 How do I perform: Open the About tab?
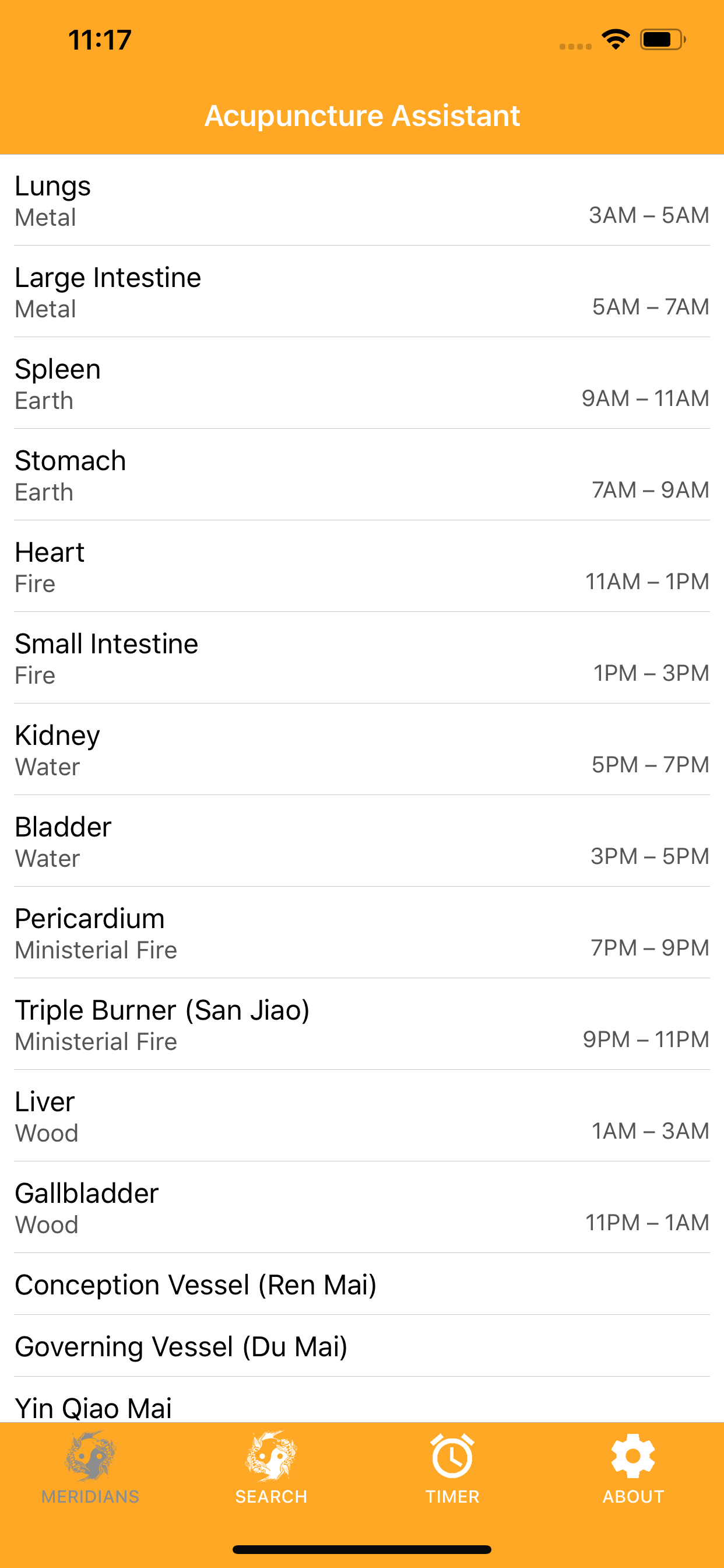click(632, 1468)
